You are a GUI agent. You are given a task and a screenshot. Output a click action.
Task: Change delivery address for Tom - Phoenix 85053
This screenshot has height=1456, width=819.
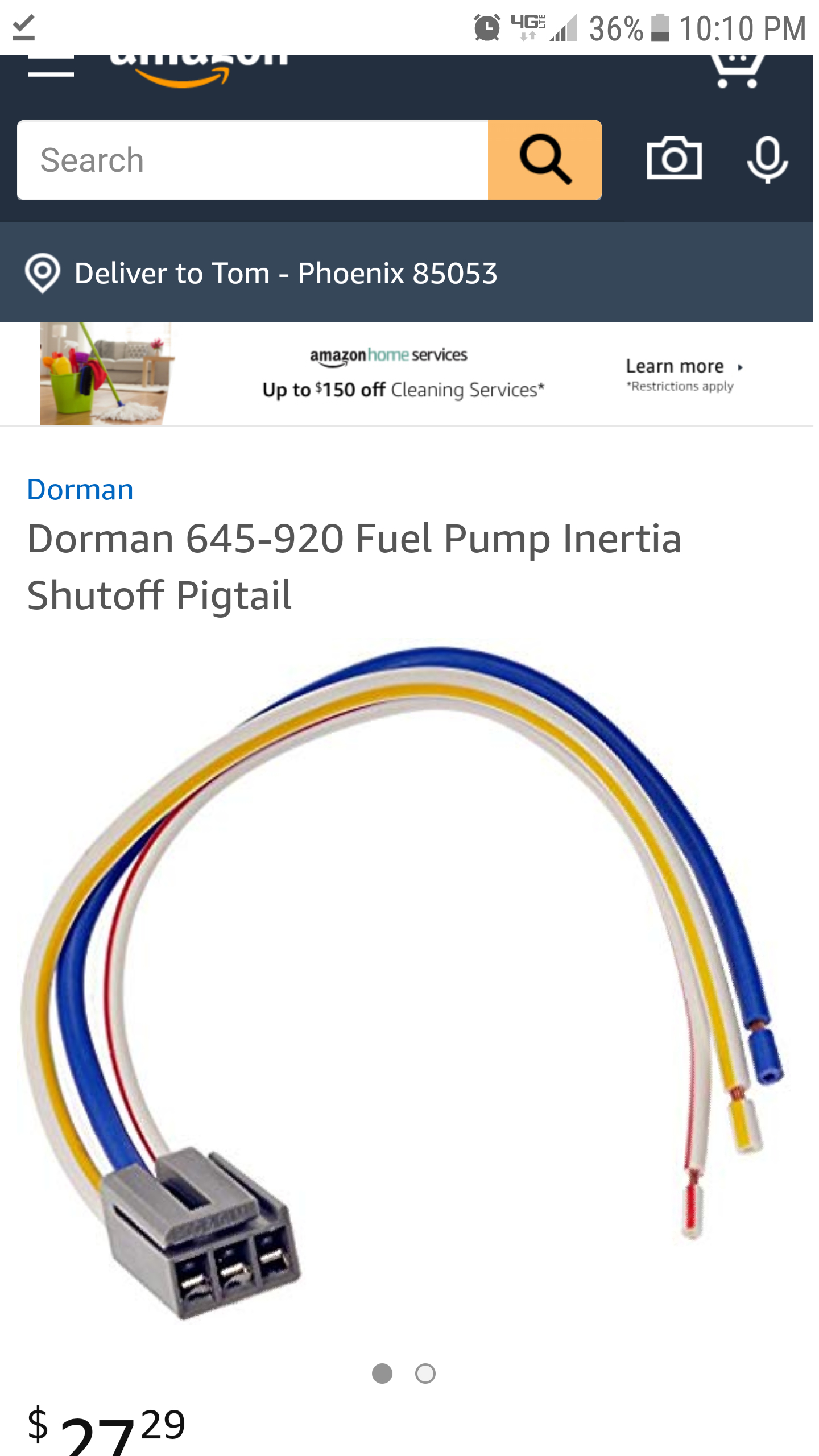click(286, 273)
